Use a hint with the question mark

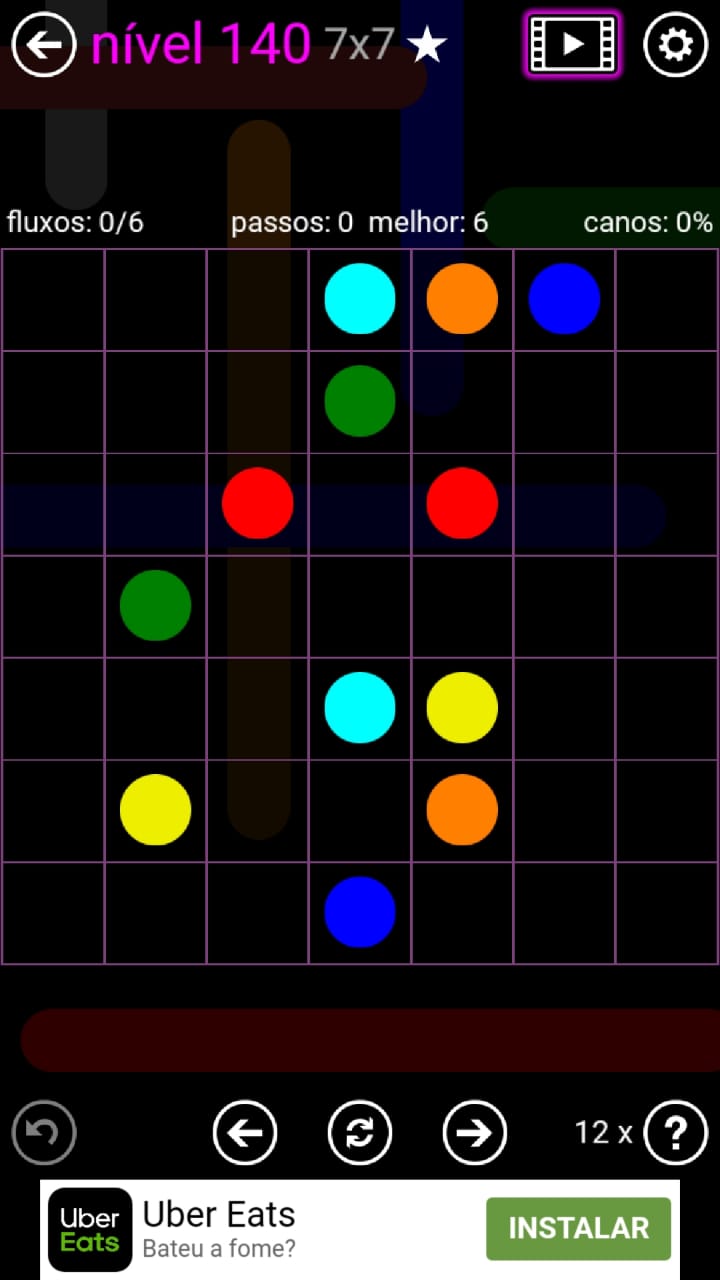click(x=676, y=1132)
